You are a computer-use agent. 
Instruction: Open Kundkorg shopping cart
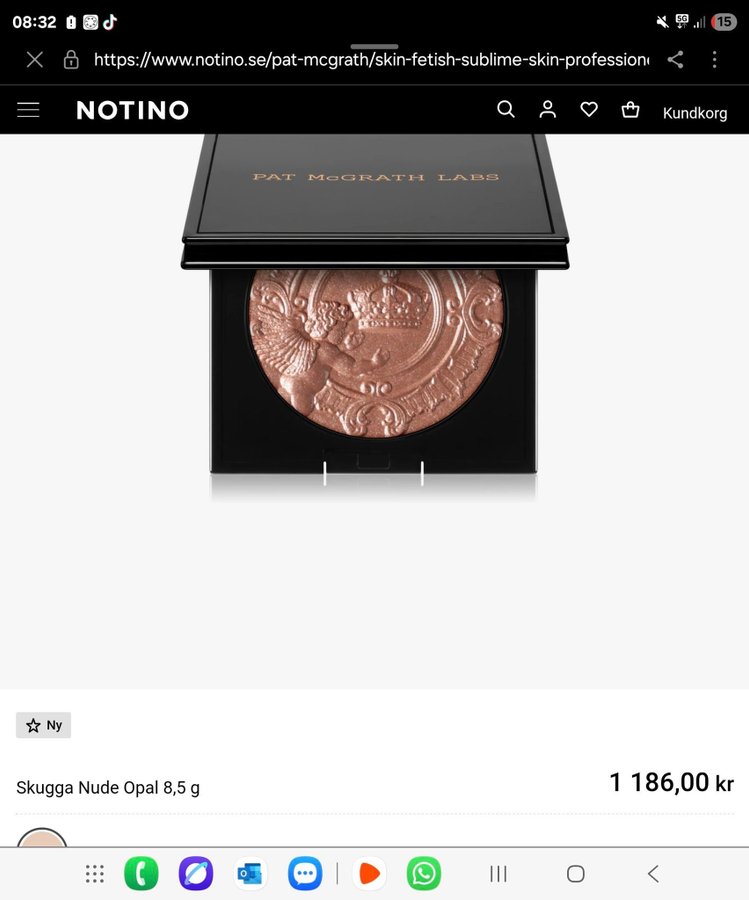(694, 112)
